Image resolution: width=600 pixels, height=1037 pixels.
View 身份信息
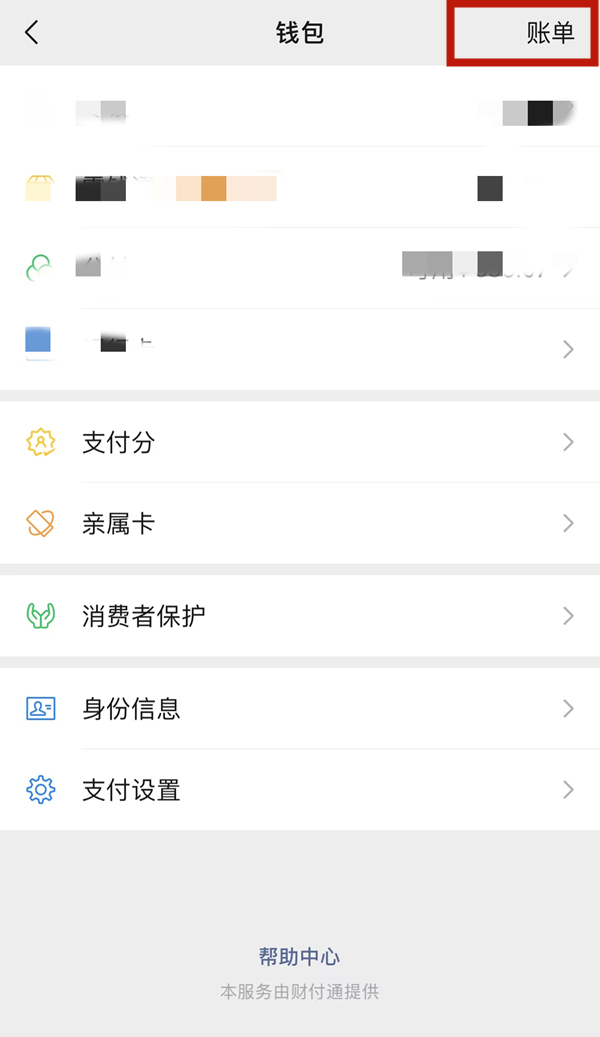tap(300, 708)
